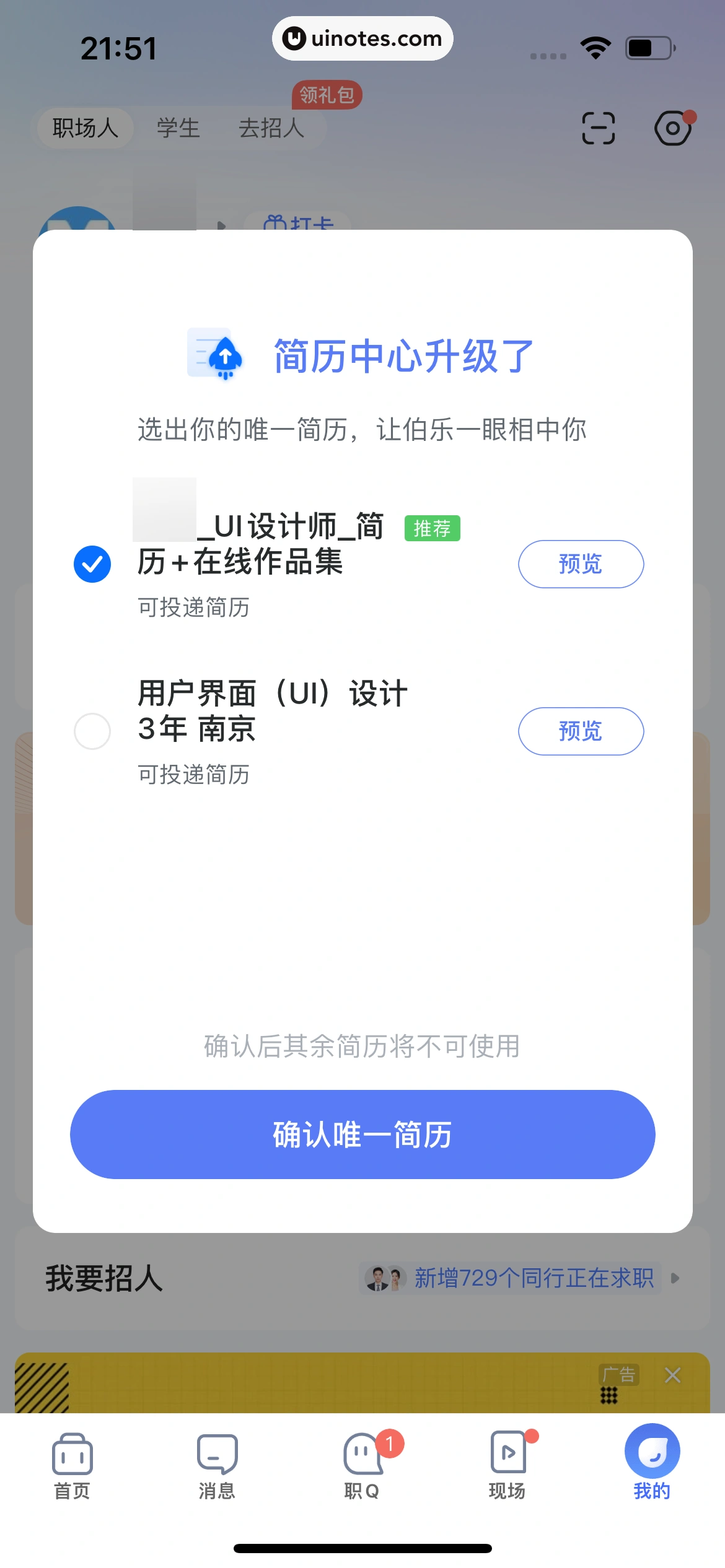Switch to the 首页 tab

coord(72,1465)
